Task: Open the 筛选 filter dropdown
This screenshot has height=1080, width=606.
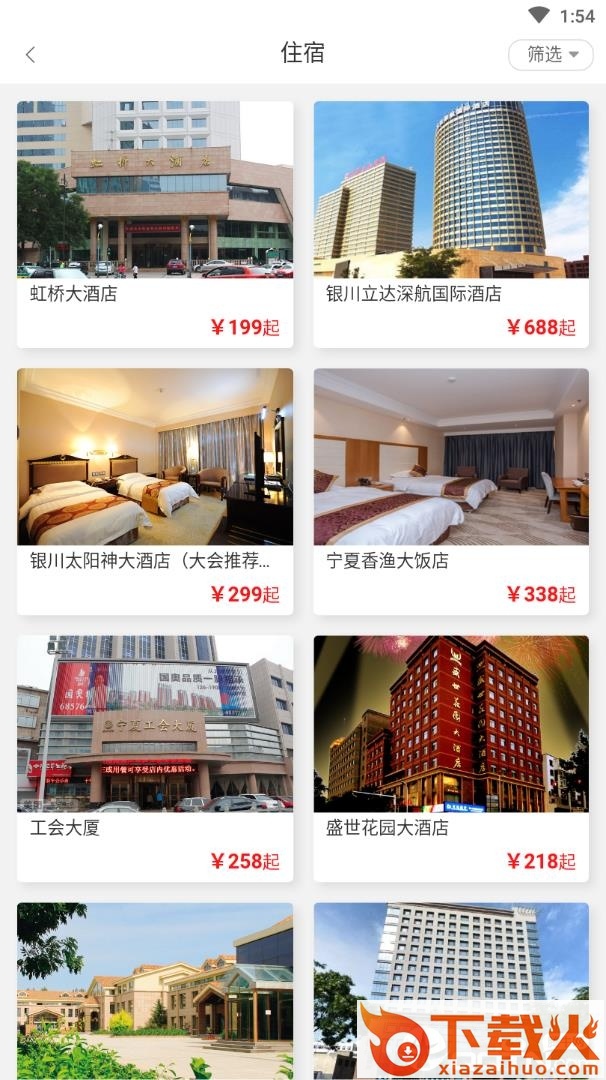Action: pos(551,55)
